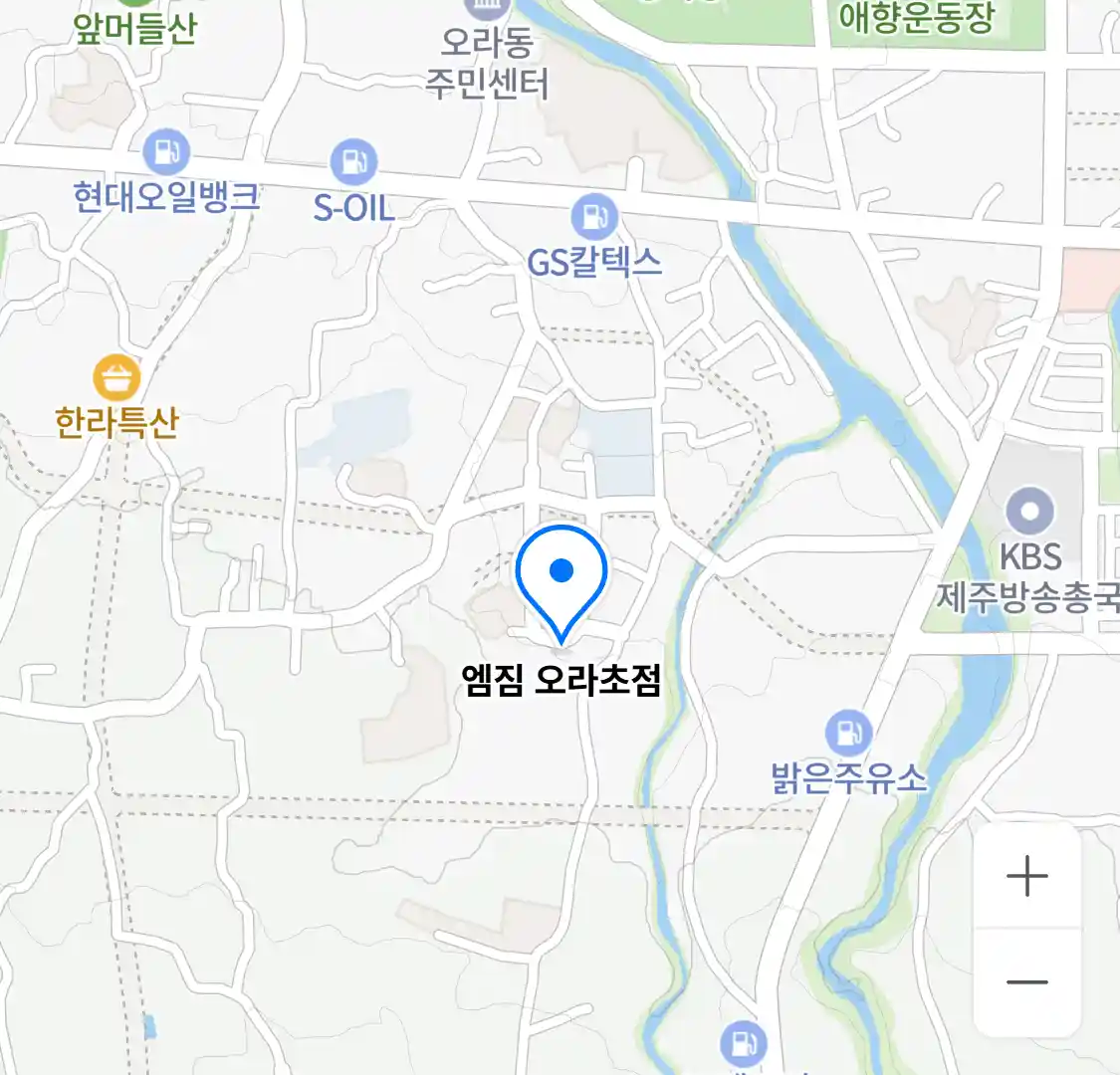Viewport: 1120px width, 1075px height.
Task: Zoom out of the map
Action: click(x=1026, y=982)
